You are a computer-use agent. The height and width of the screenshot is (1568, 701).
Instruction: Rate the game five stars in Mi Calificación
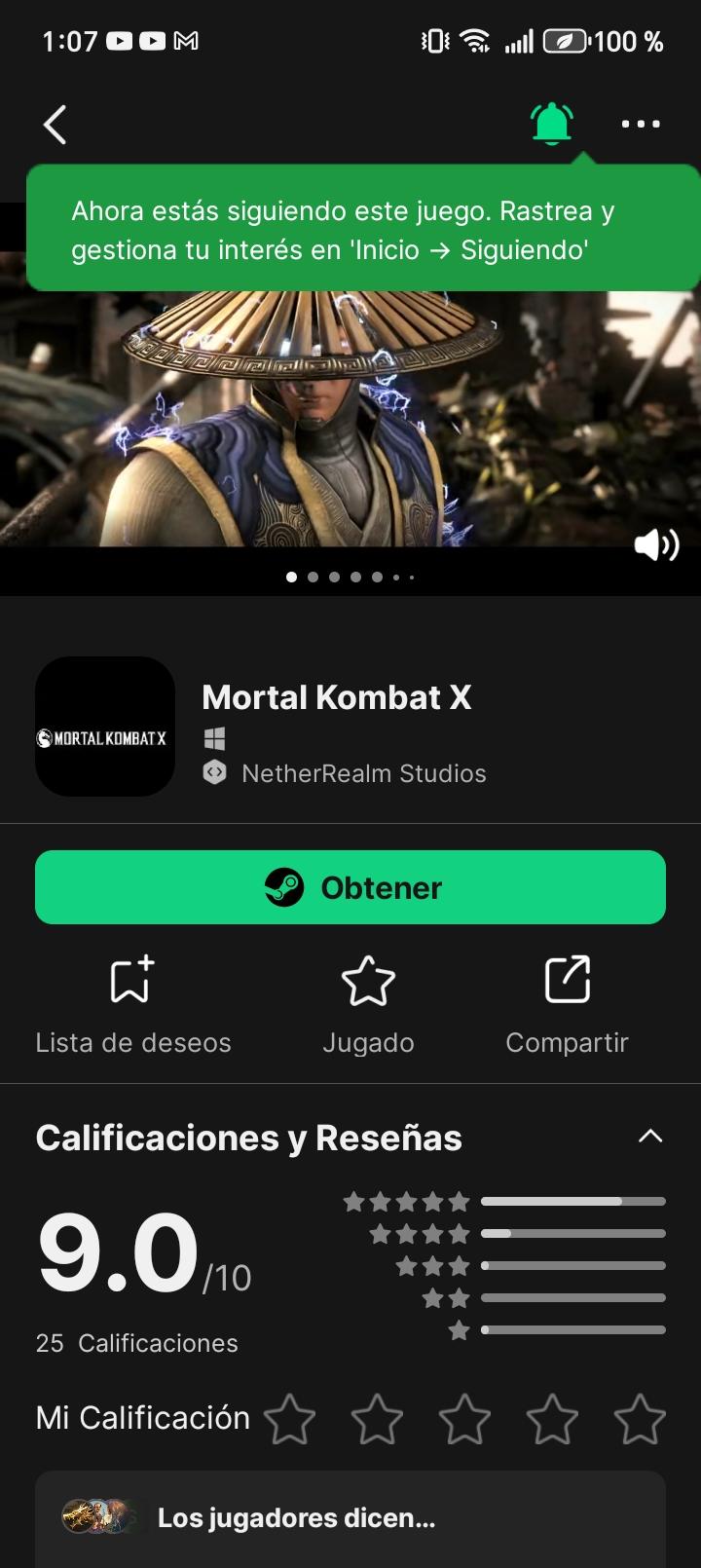coord(640,1419)
